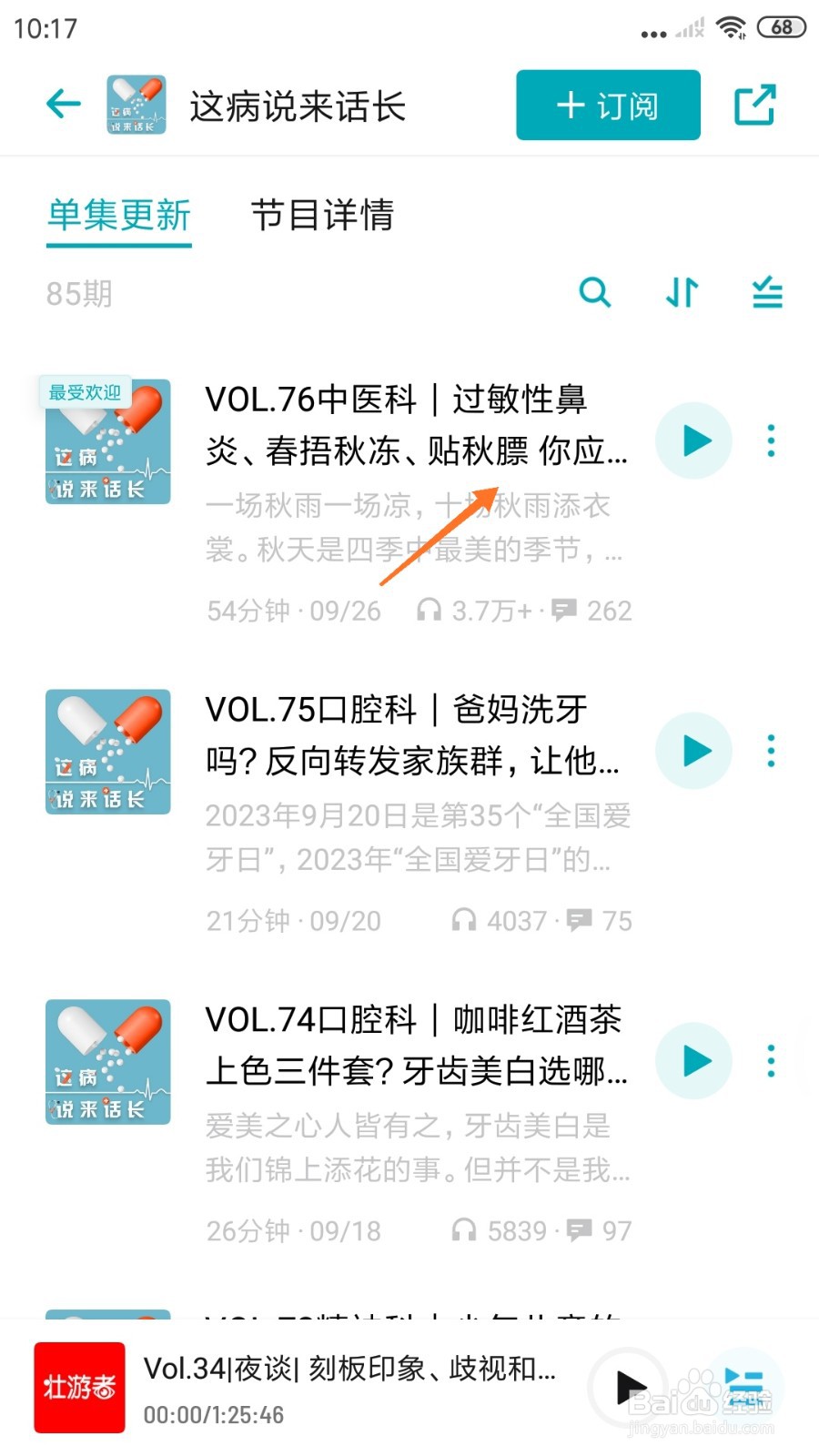Screen dimensions: 819x1456
Task: Tap the back arrow to leave the podcast
Action: tap(62, 103)
